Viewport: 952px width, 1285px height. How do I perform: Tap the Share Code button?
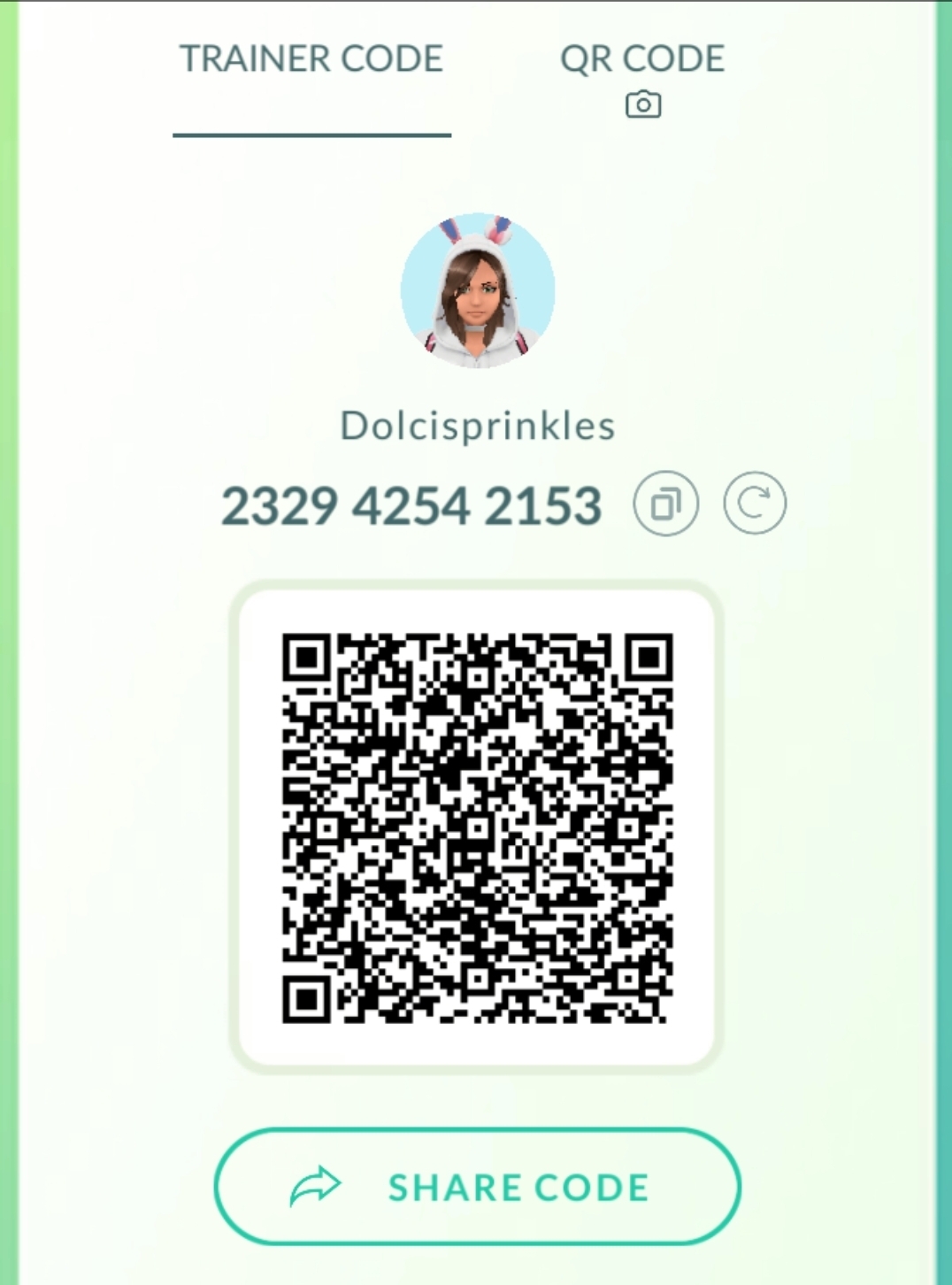click(477, 1187)
